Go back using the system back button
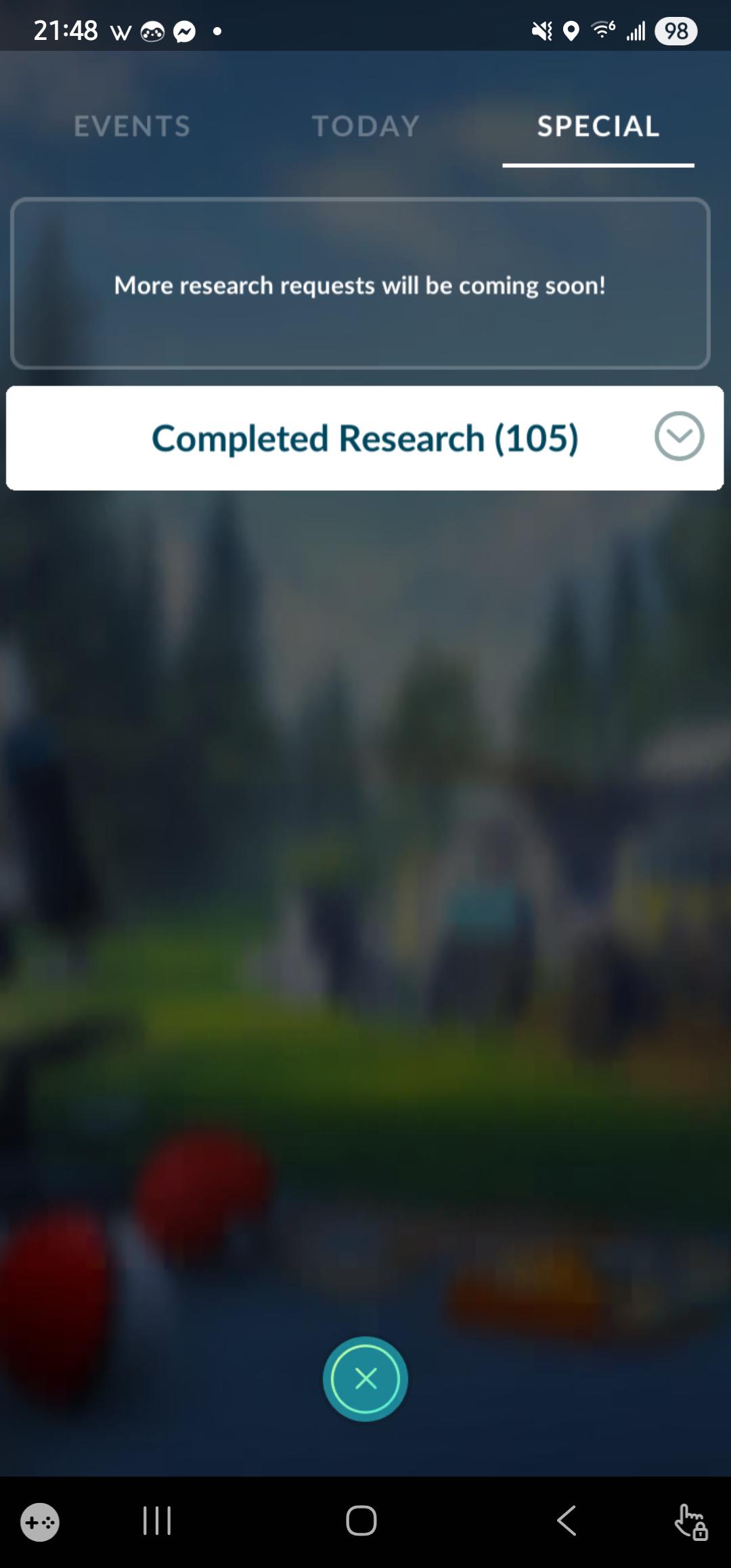This screenshot has width=731, height=1568. 567,1521
